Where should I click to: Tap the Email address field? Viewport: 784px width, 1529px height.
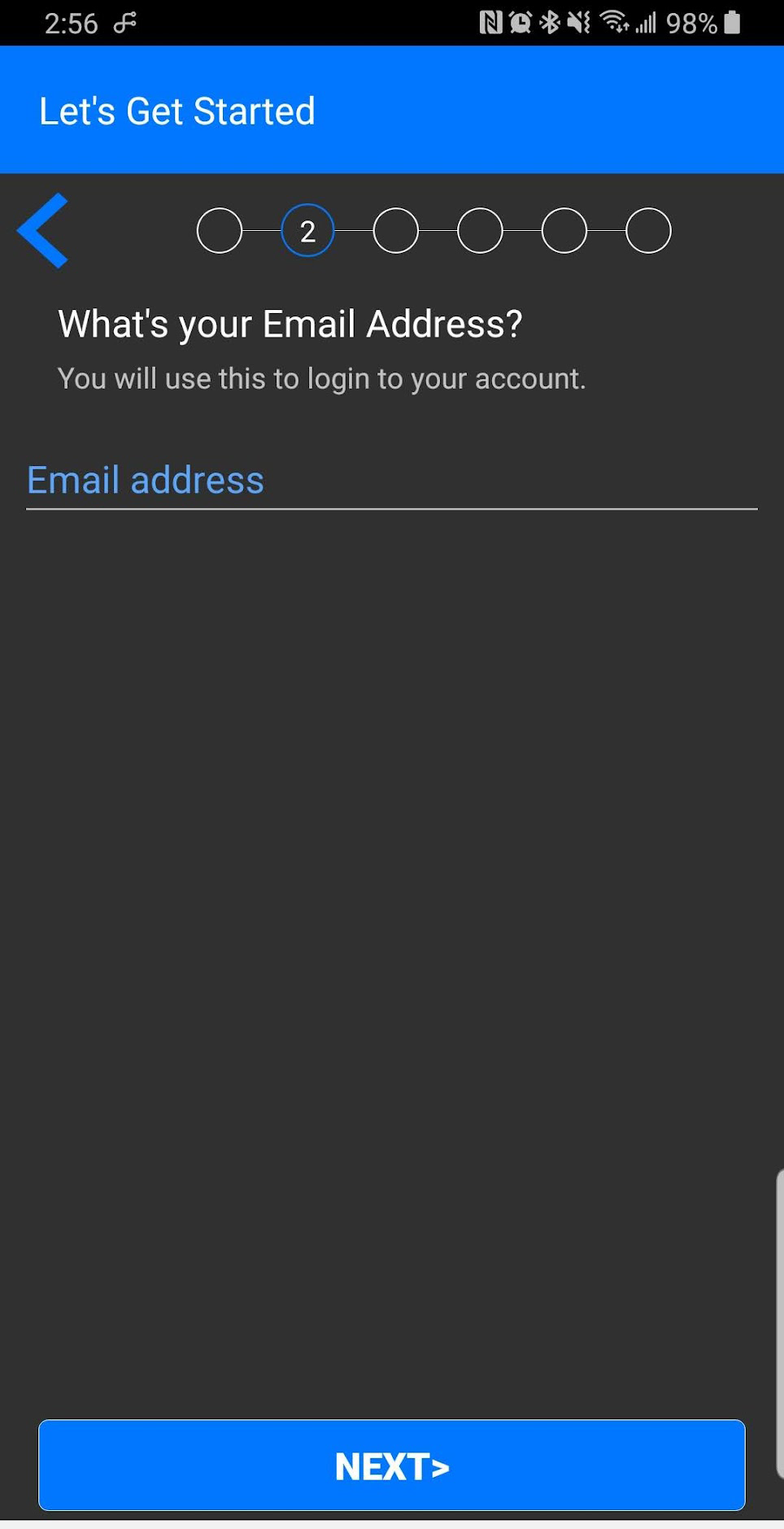pyautogui.click(x=391, y=481)
